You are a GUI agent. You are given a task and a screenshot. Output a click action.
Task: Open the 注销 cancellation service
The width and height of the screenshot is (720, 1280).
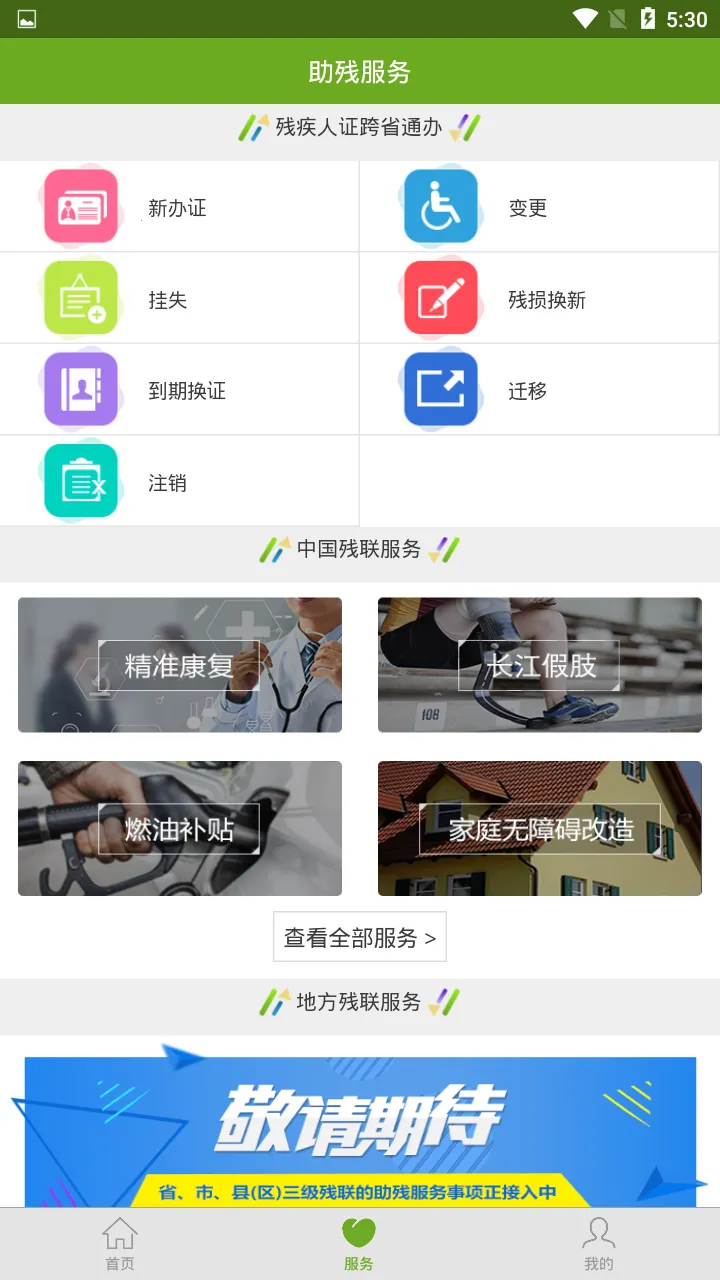(180, 482)
